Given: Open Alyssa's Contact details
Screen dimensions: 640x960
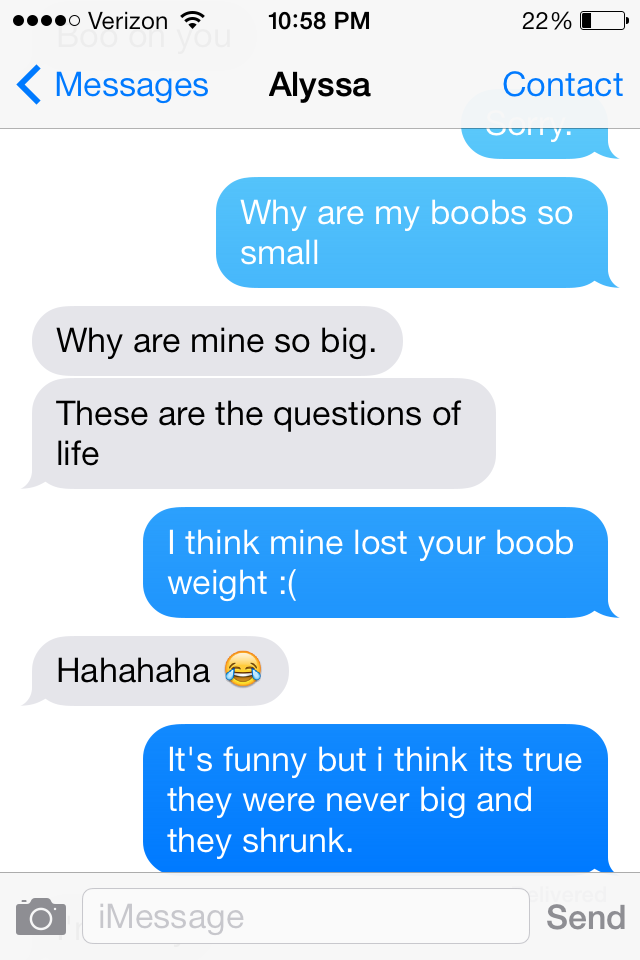Looking at the screenshot, I should click(562, 84).
